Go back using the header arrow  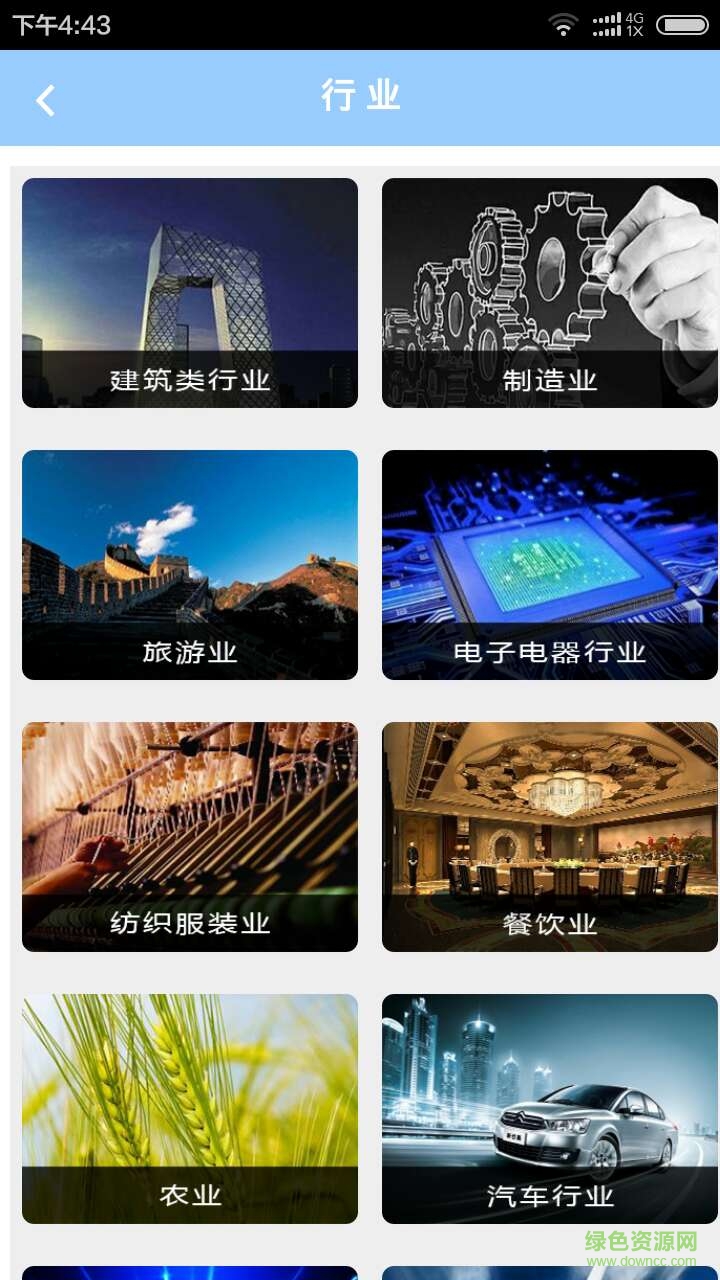point(45,100)
